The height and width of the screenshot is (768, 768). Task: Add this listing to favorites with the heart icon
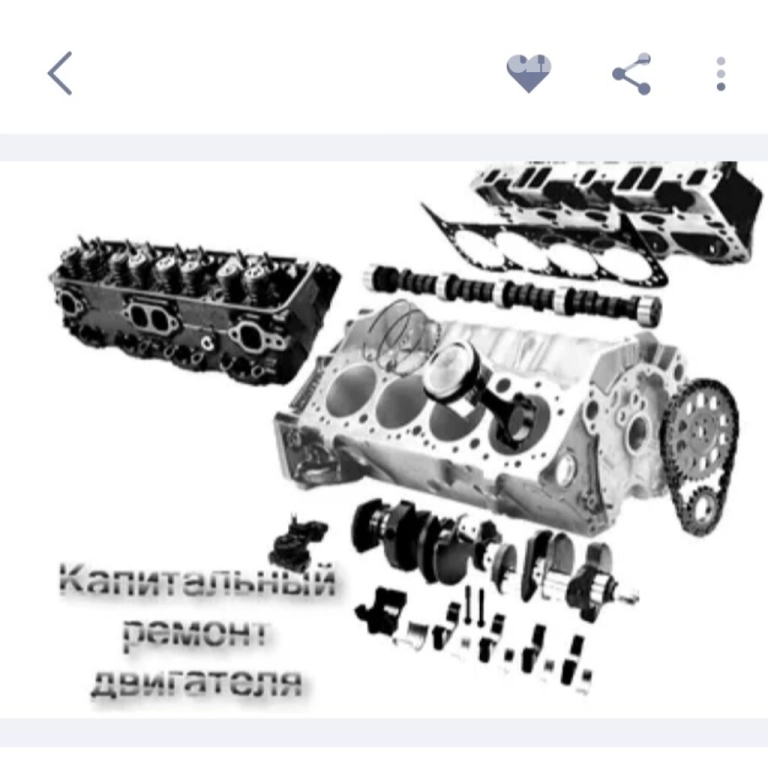pos(529,74)
